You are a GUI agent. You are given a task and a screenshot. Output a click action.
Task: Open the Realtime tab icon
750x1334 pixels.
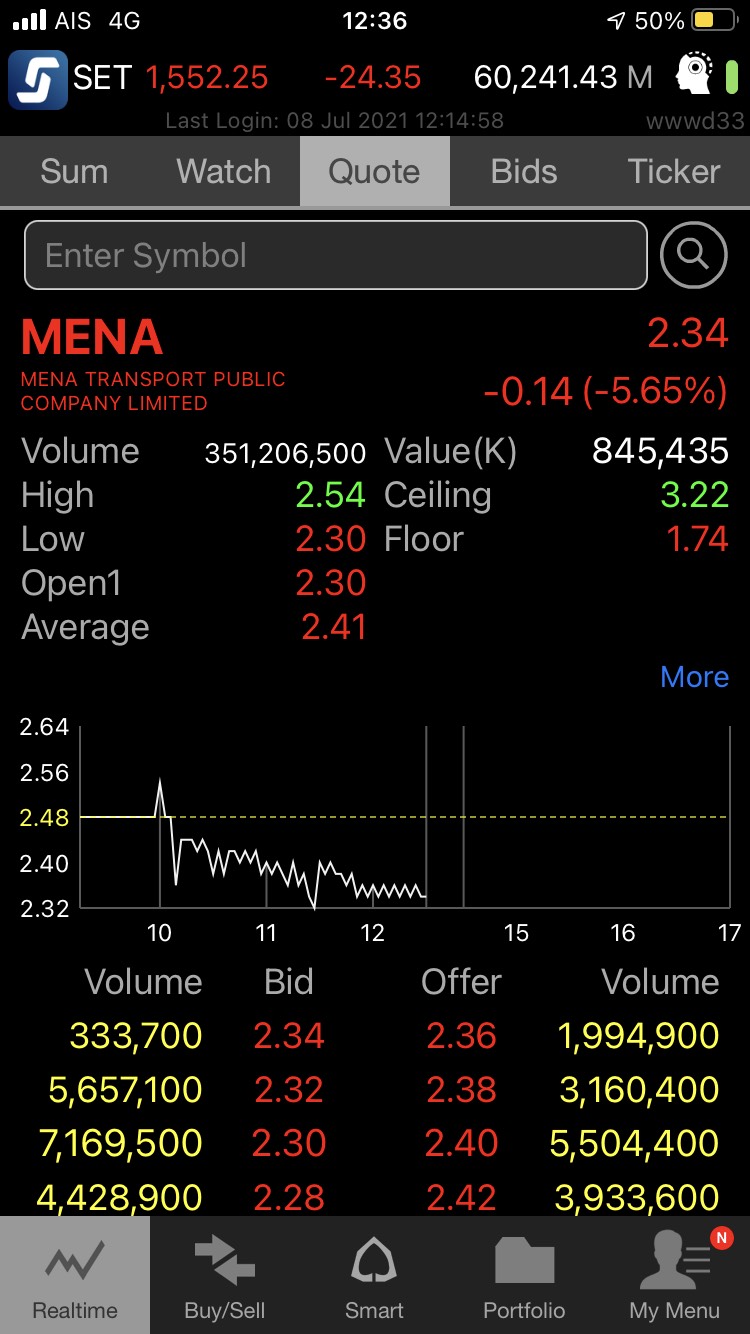pyautogui.click(x=75, y=1270)
